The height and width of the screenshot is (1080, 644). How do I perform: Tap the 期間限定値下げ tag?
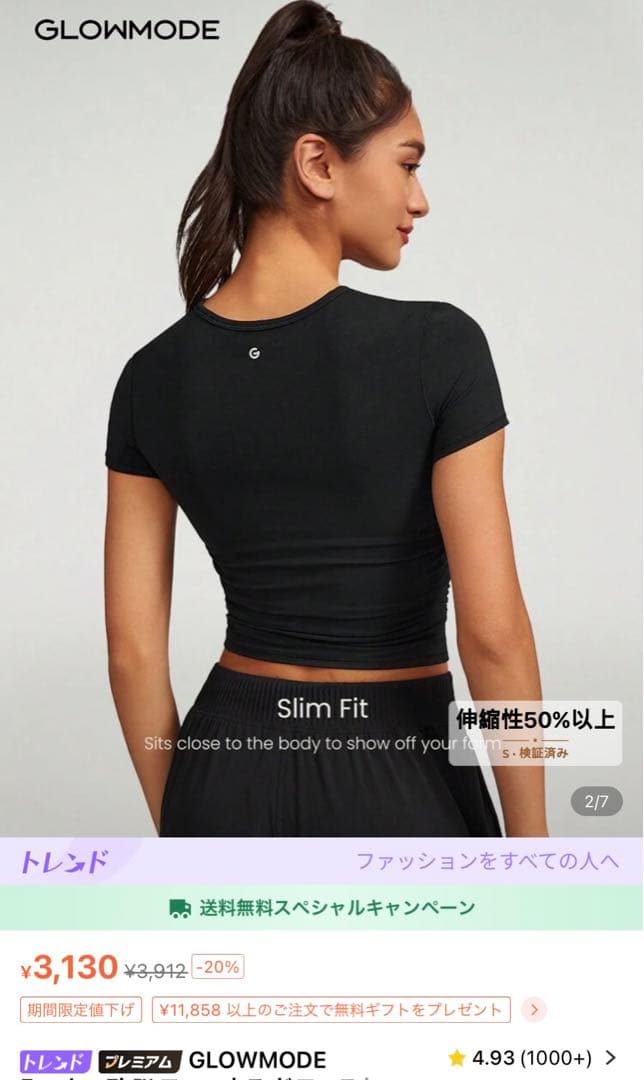point(81,1009)
